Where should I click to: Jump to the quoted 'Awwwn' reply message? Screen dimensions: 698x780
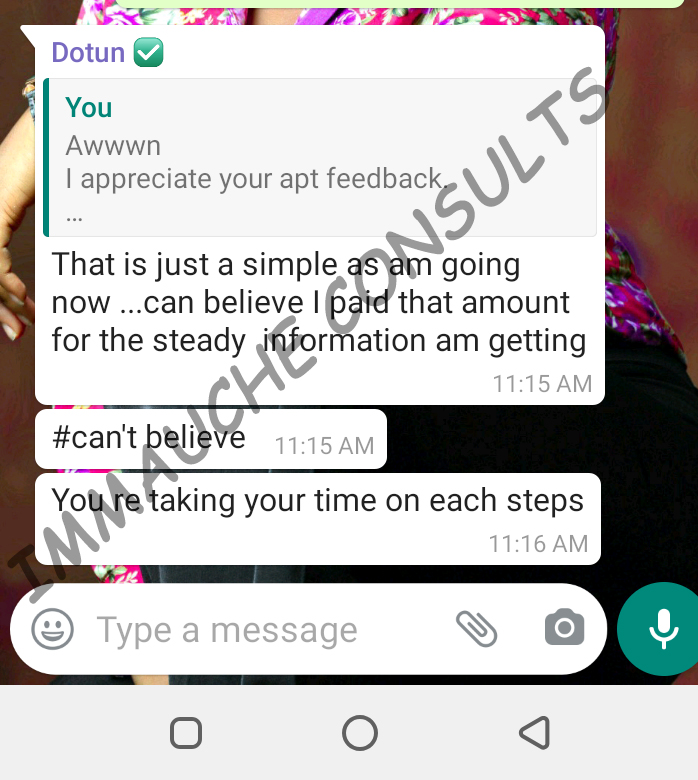tap(320, 158)
